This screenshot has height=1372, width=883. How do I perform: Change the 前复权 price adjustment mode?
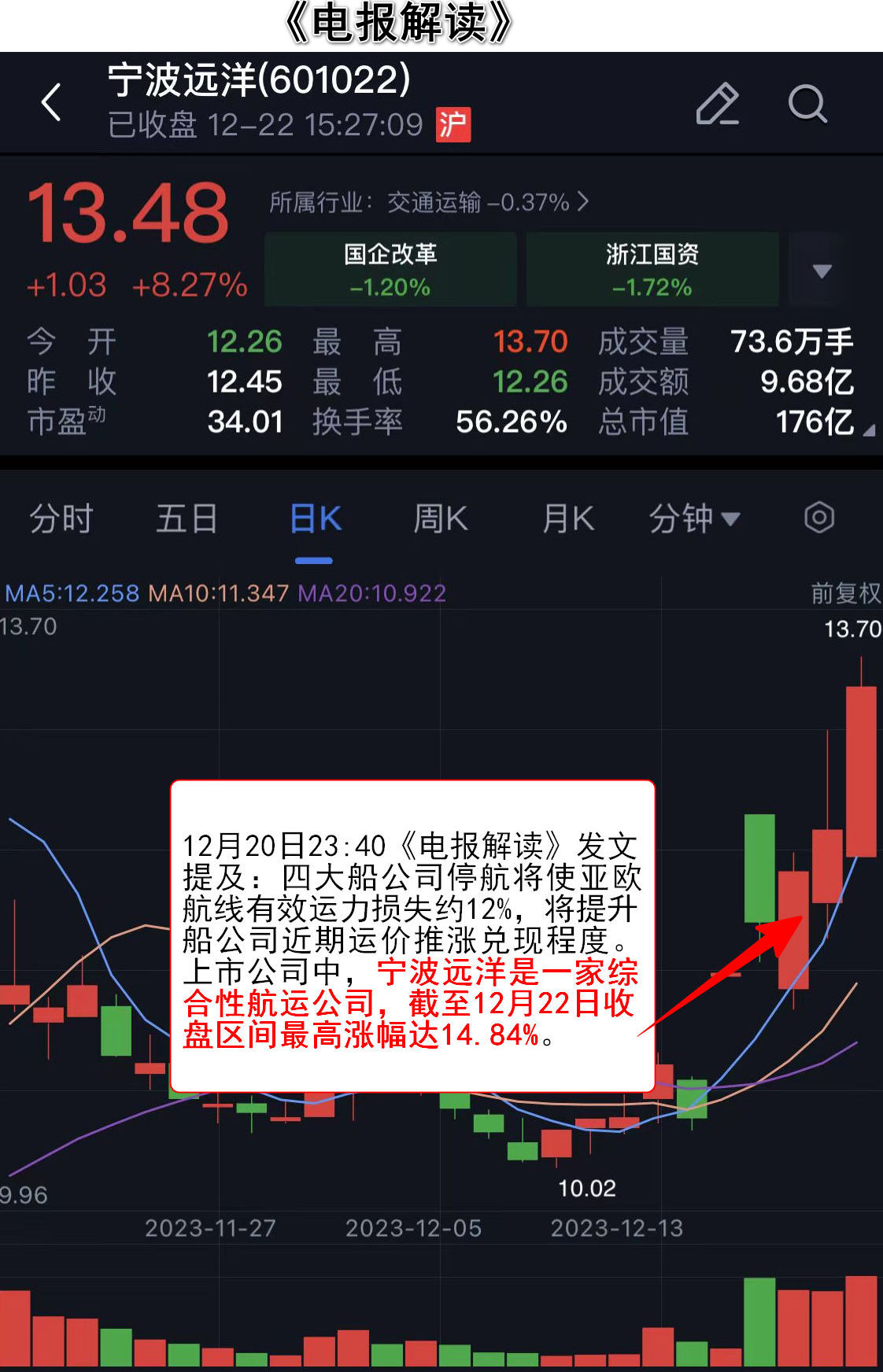(845, 593)
